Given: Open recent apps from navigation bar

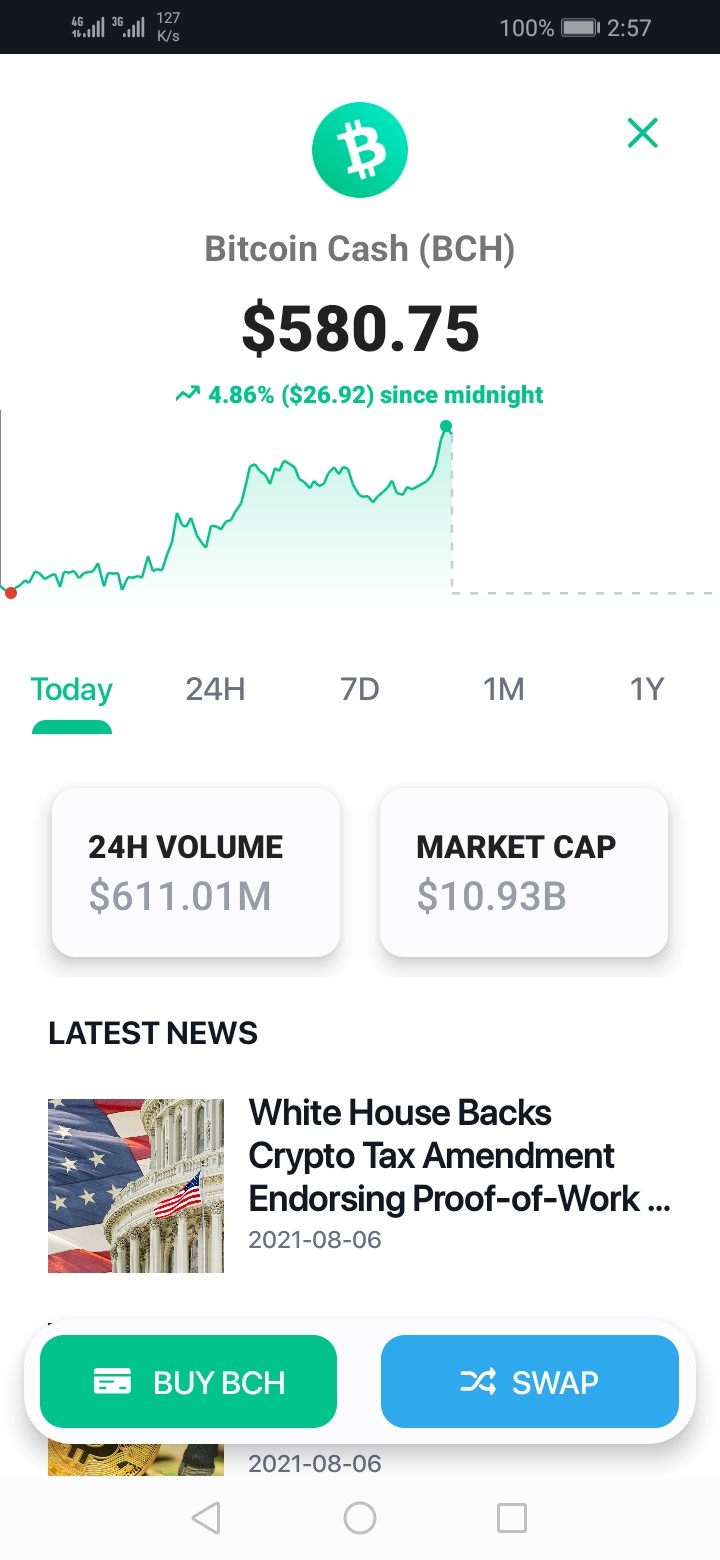Looking at the screenshot, I should pyautogui.click(x=511, y=1518).
